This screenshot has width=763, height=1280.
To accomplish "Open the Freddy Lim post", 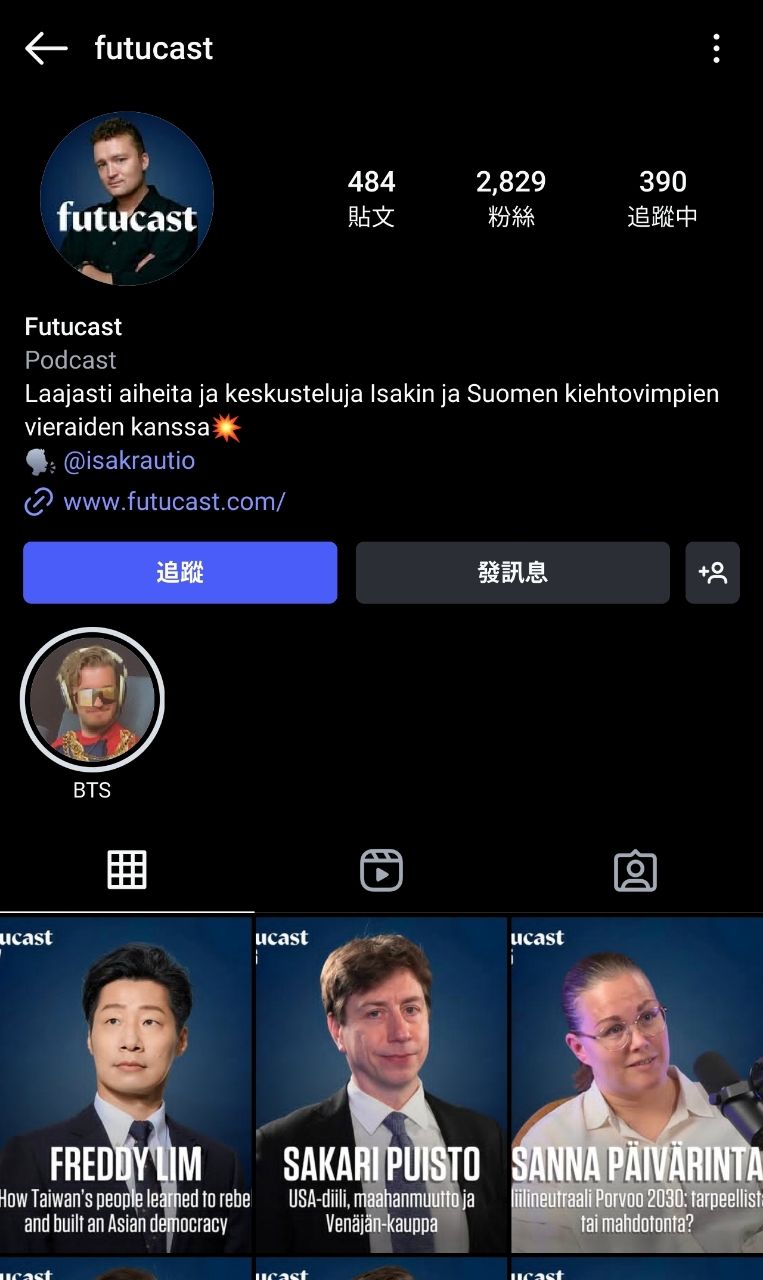I will point(126,1084).
